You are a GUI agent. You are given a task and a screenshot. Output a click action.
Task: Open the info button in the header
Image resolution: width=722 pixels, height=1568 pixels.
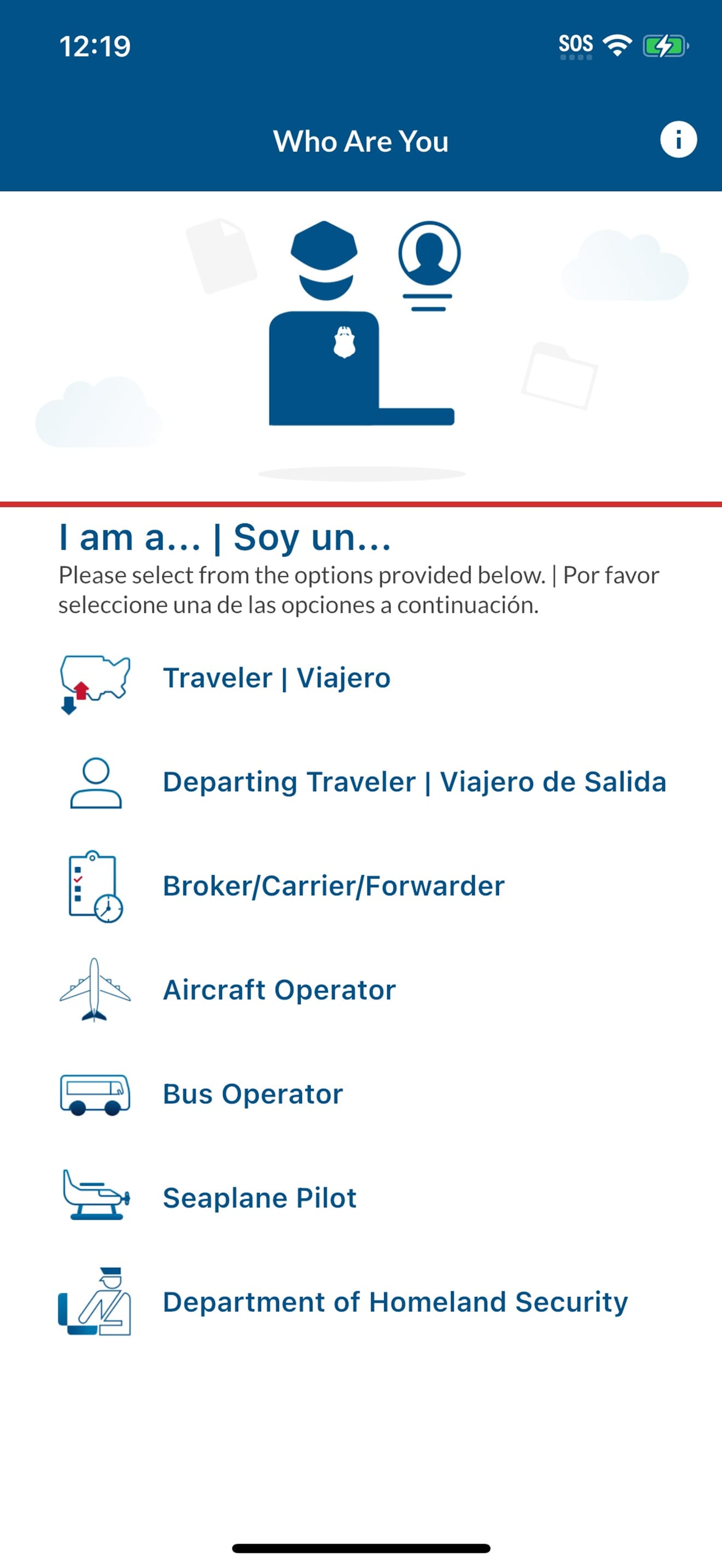pyautogui.click(x=678, y=139)
